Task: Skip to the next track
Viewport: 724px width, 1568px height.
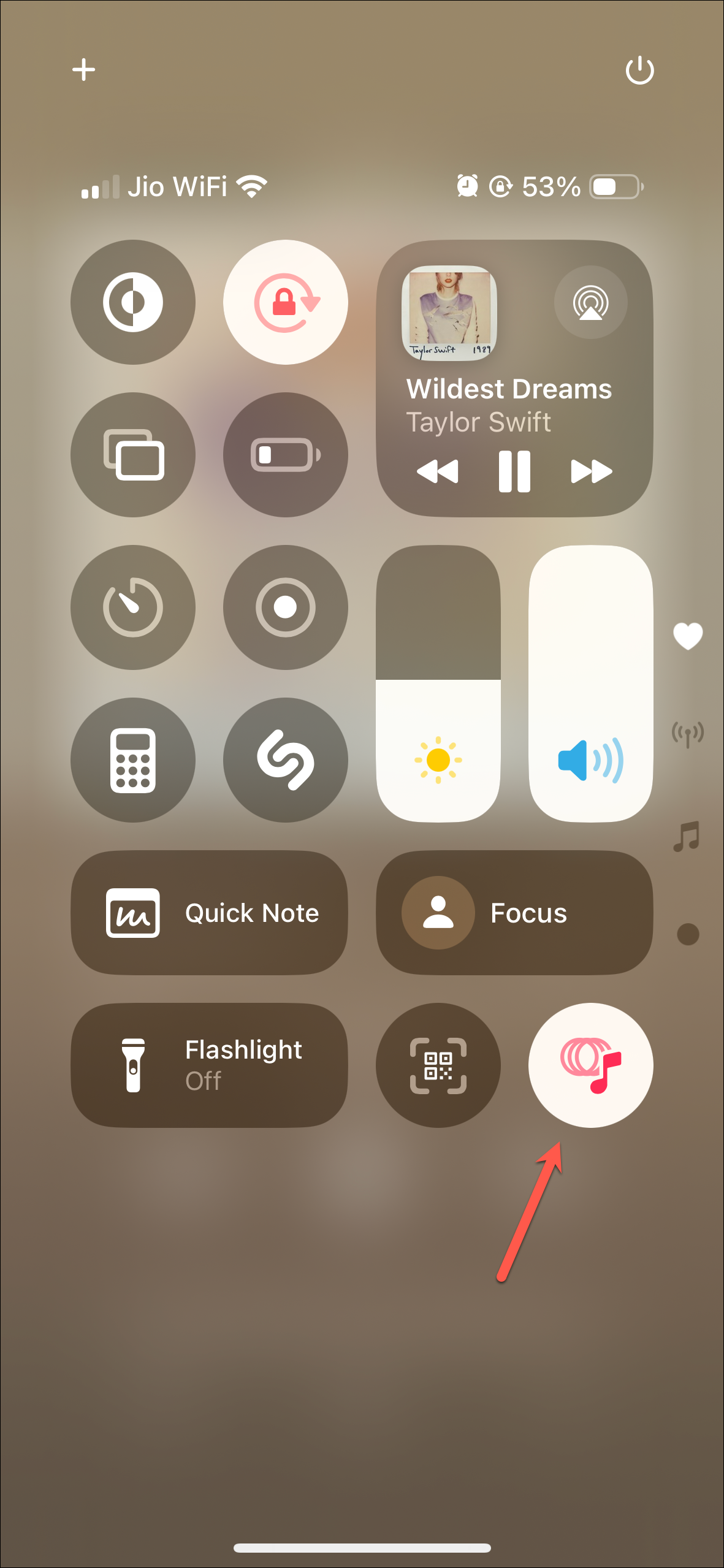Action: [x=591, y=471]
